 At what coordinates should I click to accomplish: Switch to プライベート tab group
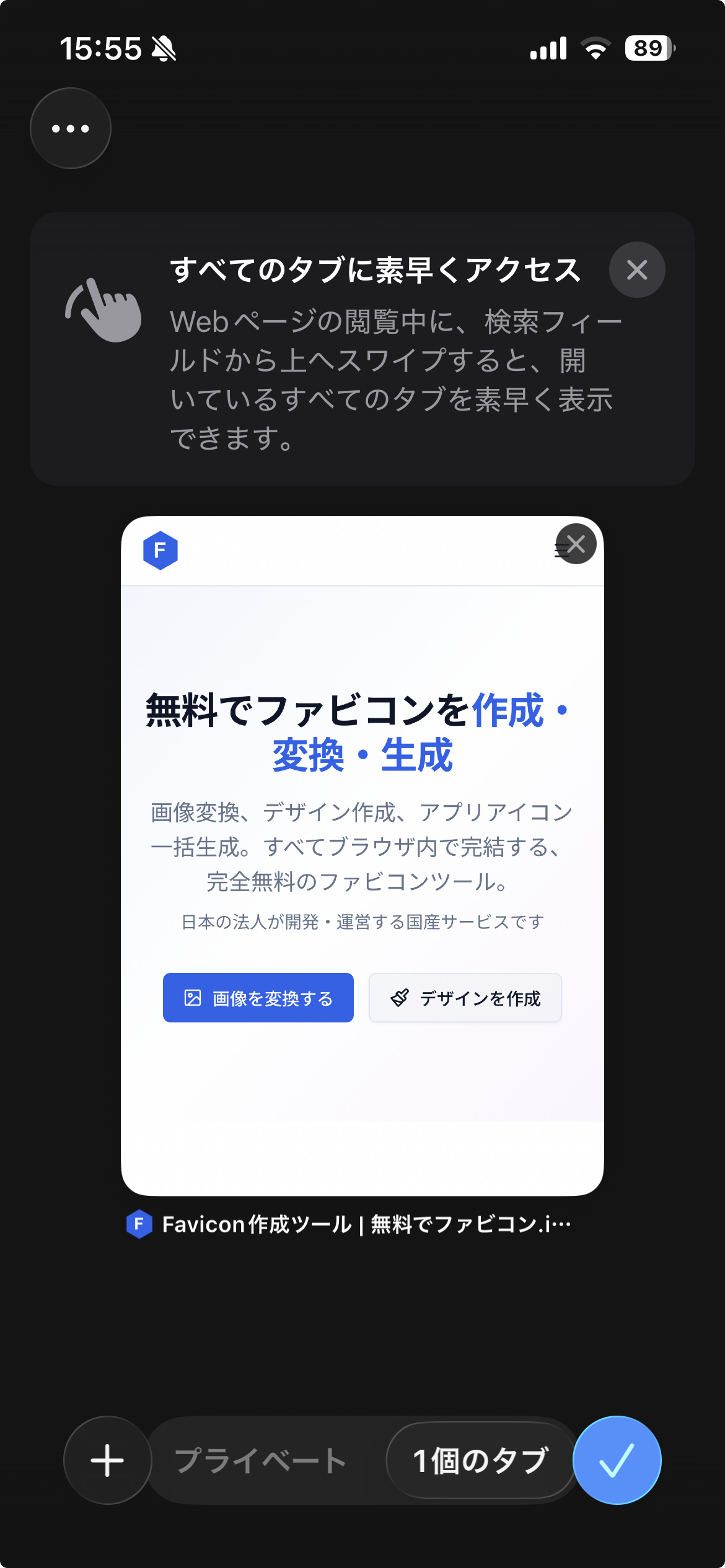click(x=260, y=1460)
